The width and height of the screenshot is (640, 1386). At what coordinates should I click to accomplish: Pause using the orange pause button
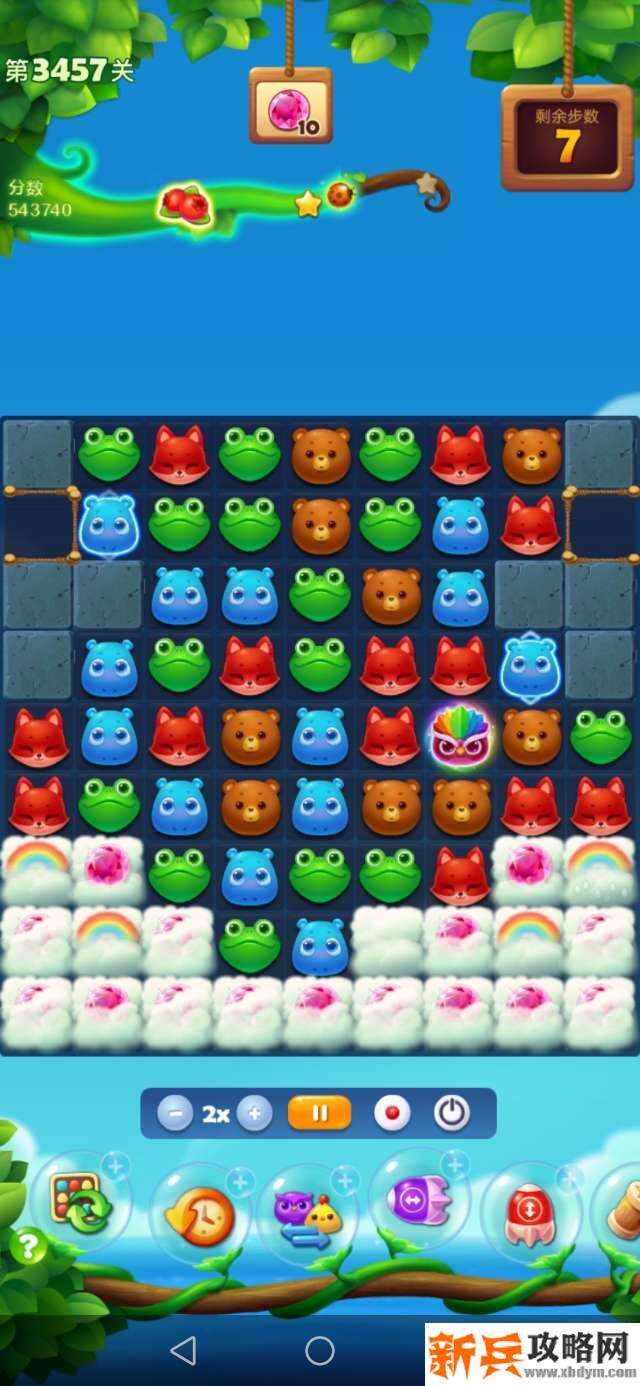click(x=319, y=1113)
